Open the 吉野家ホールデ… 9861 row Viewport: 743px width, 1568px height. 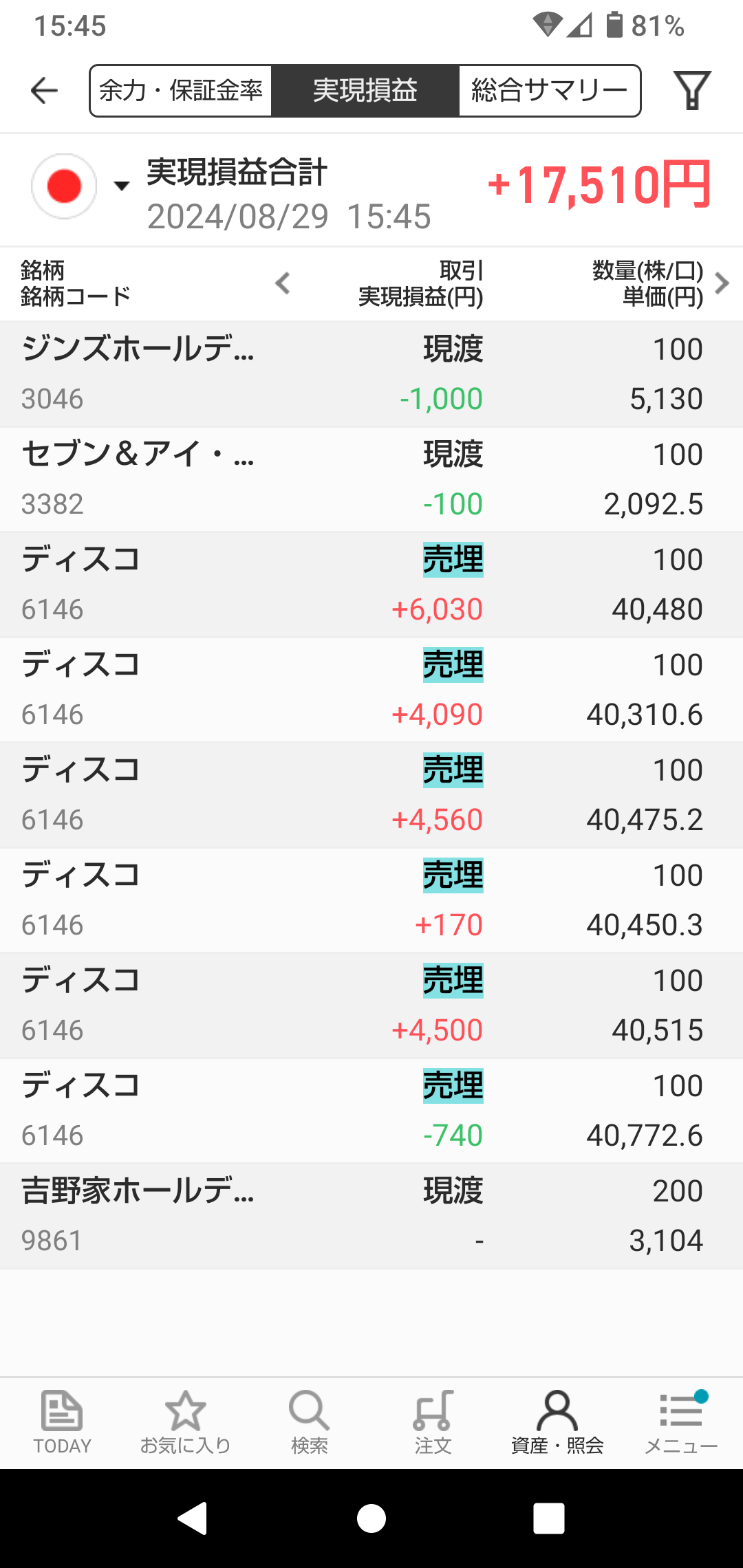[x=371, y=1216]
